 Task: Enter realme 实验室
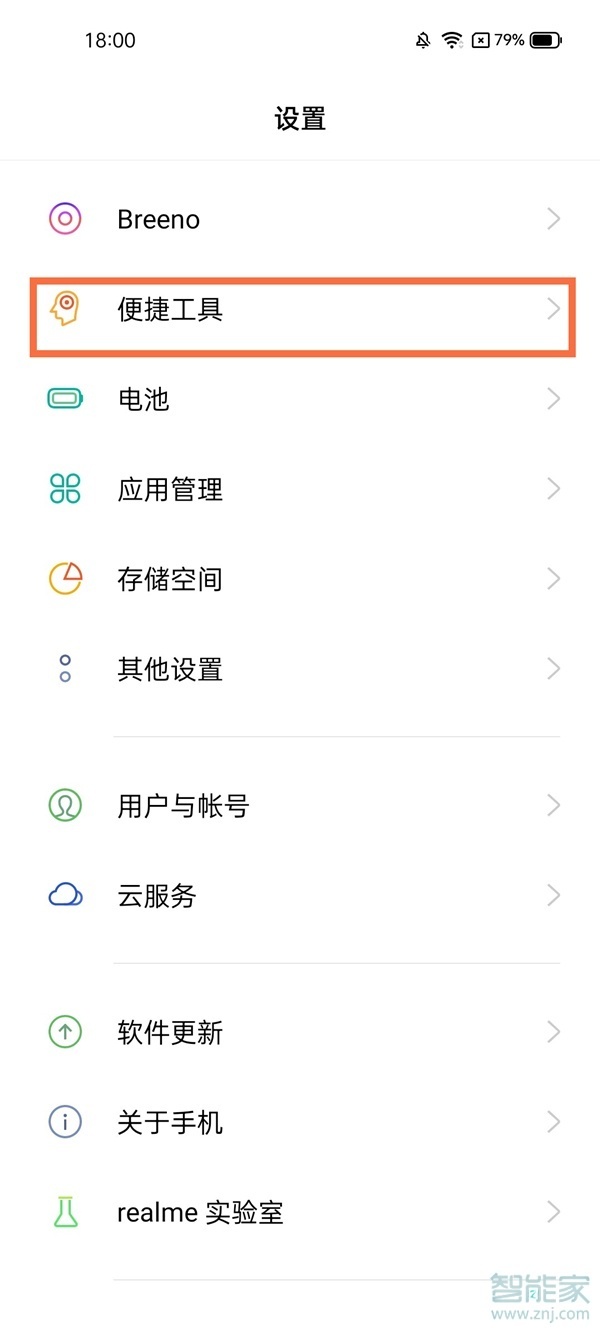[x=300, y=1213]
